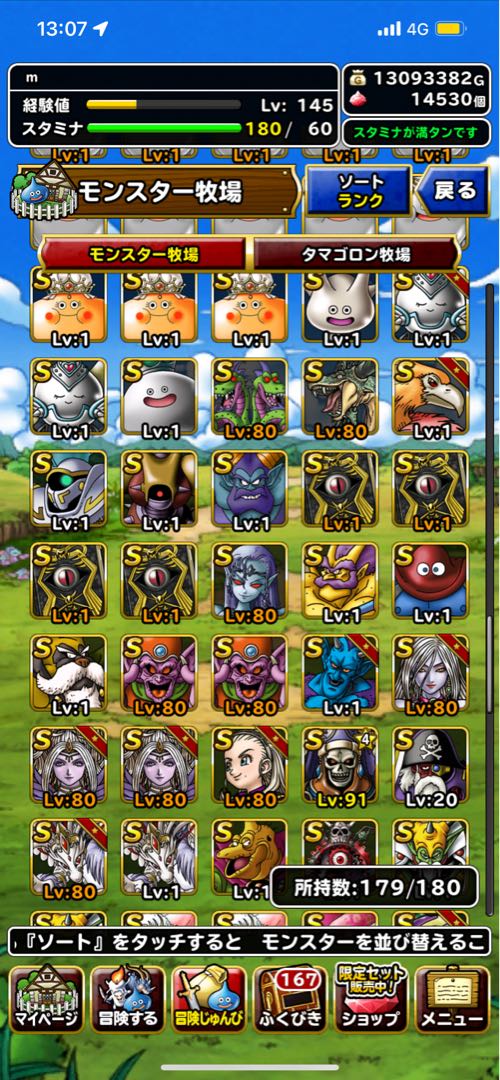Choose the two-headed green dragon Lv:80
The height and width of the screenshot is (1080, 500).
(249, 399)
